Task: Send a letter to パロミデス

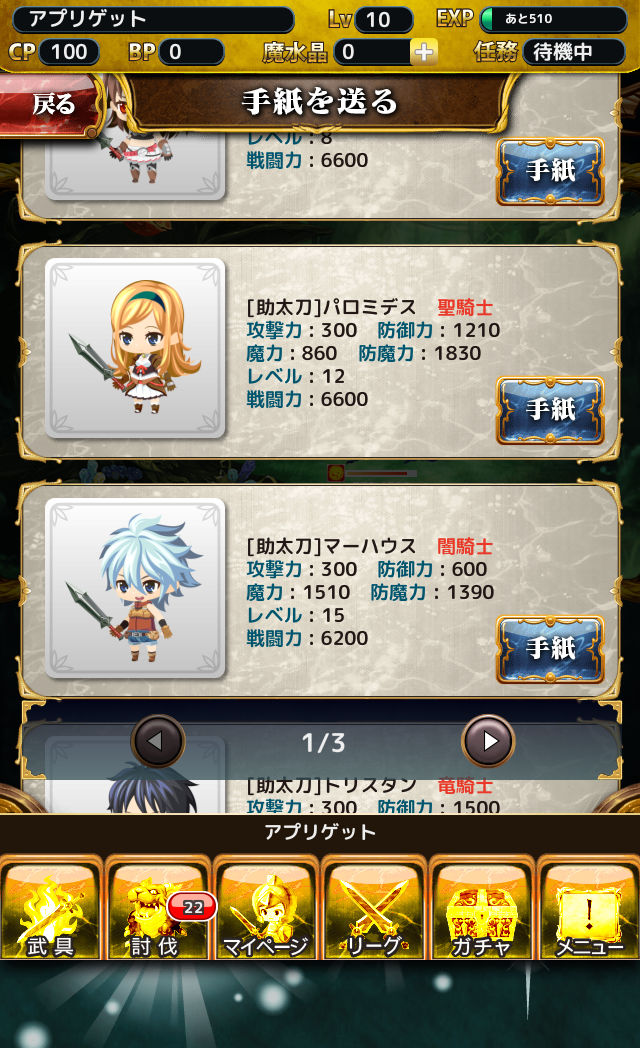Action: point(550,409)
